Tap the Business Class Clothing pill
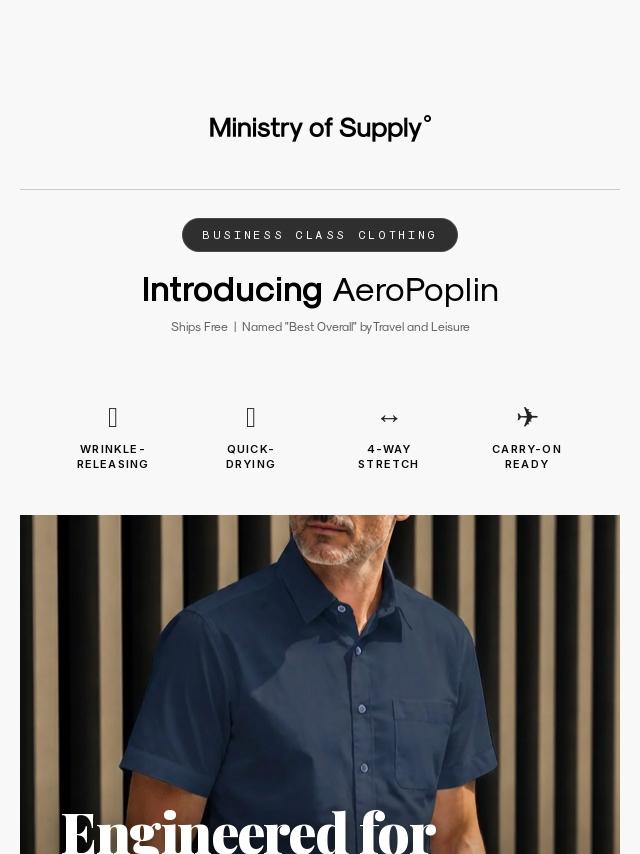The height and width of the screenshot is (854, 640). [319, 235]
